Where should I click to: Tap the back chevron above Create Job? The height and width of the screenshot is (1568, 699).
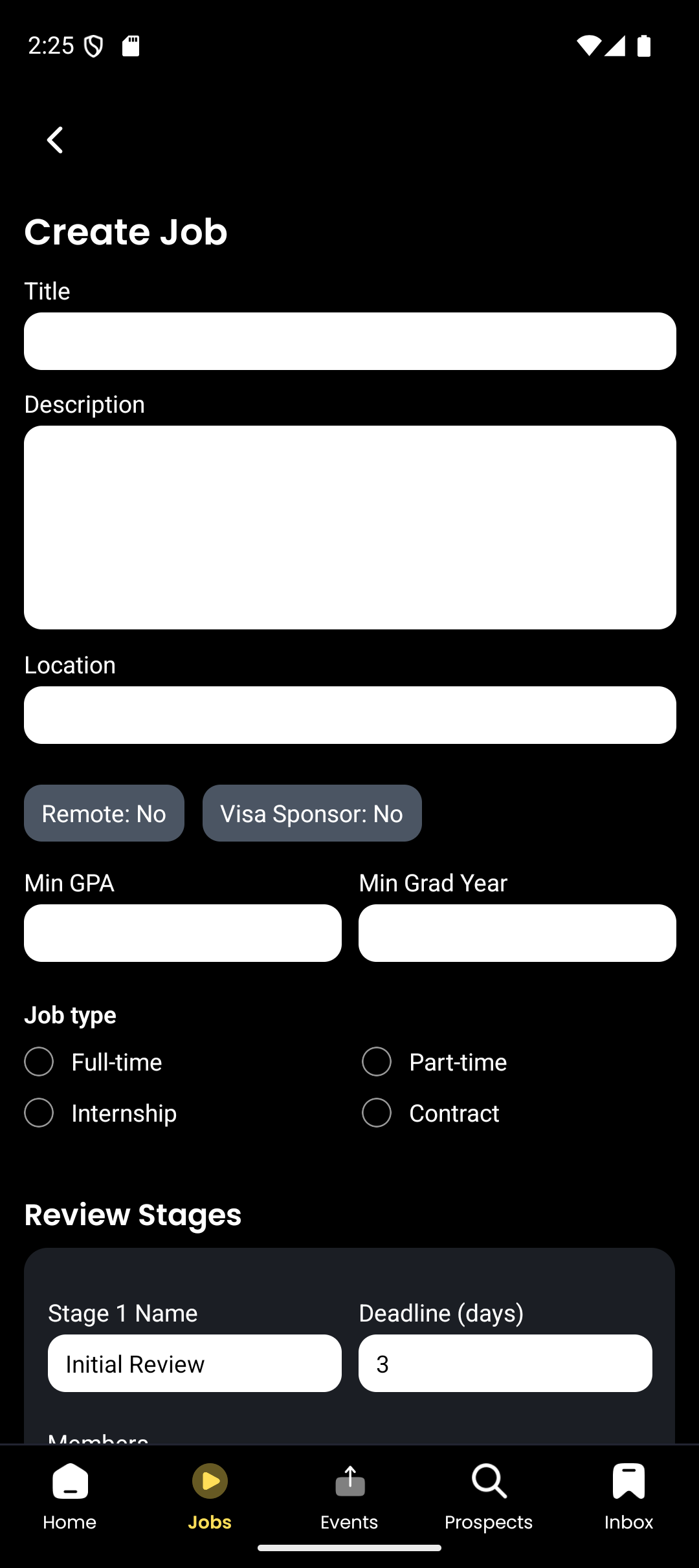[x=54, y=140]
